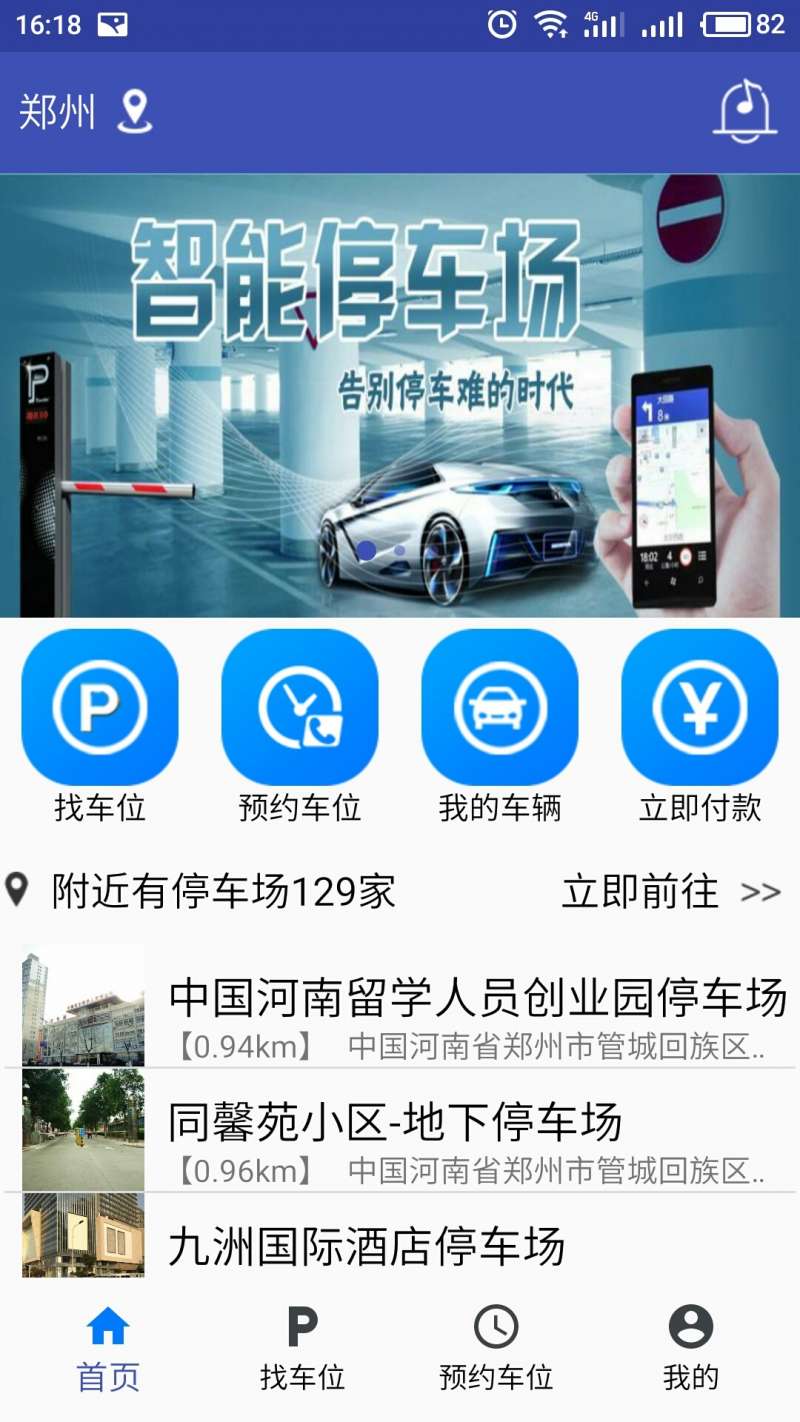Select 立即付款 shortcut
Screen dimensions: 800x1422
click(699, 708)
